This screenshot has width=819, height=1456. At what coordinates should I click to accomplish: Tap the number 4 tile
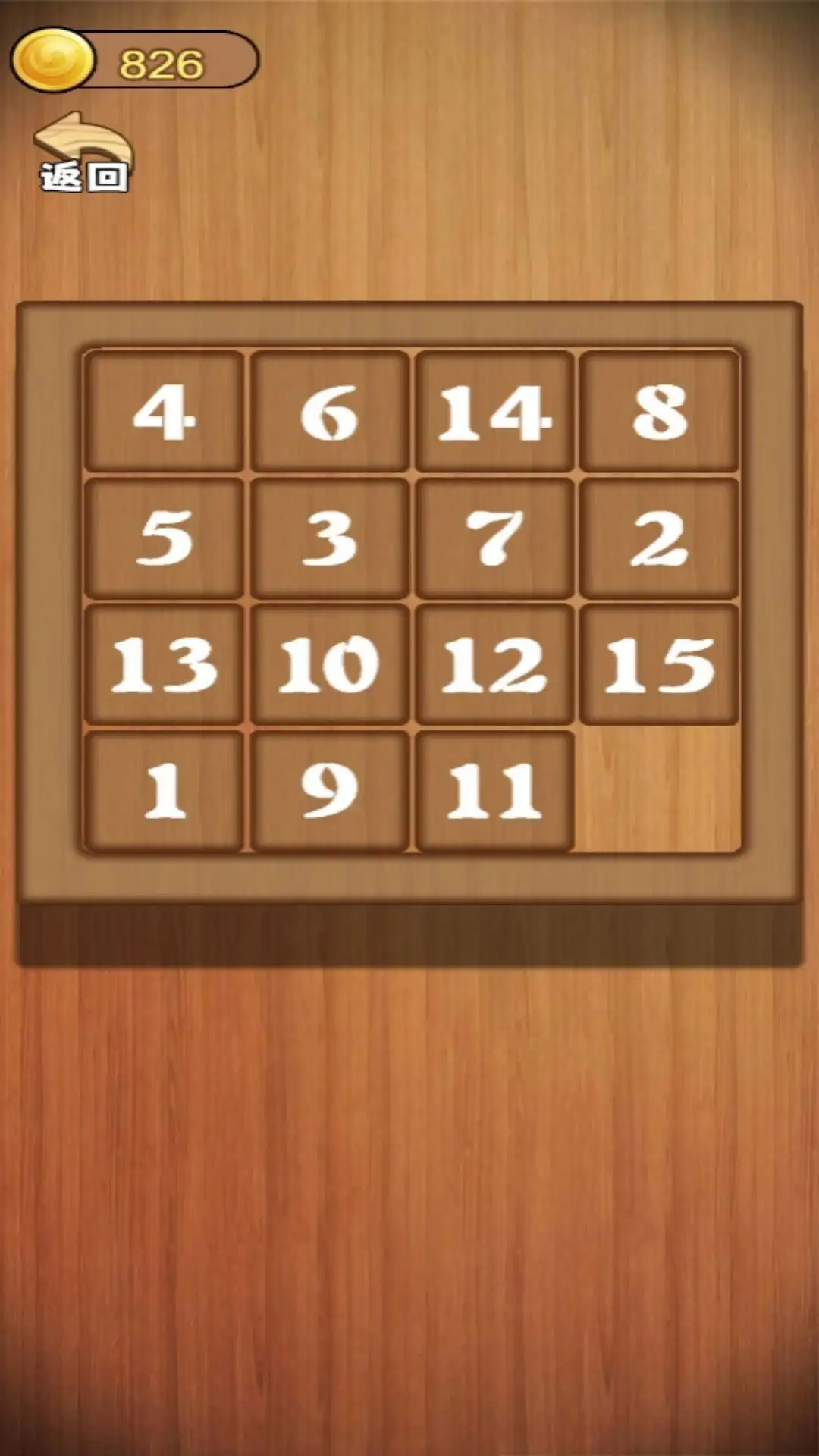coord(164,411)
